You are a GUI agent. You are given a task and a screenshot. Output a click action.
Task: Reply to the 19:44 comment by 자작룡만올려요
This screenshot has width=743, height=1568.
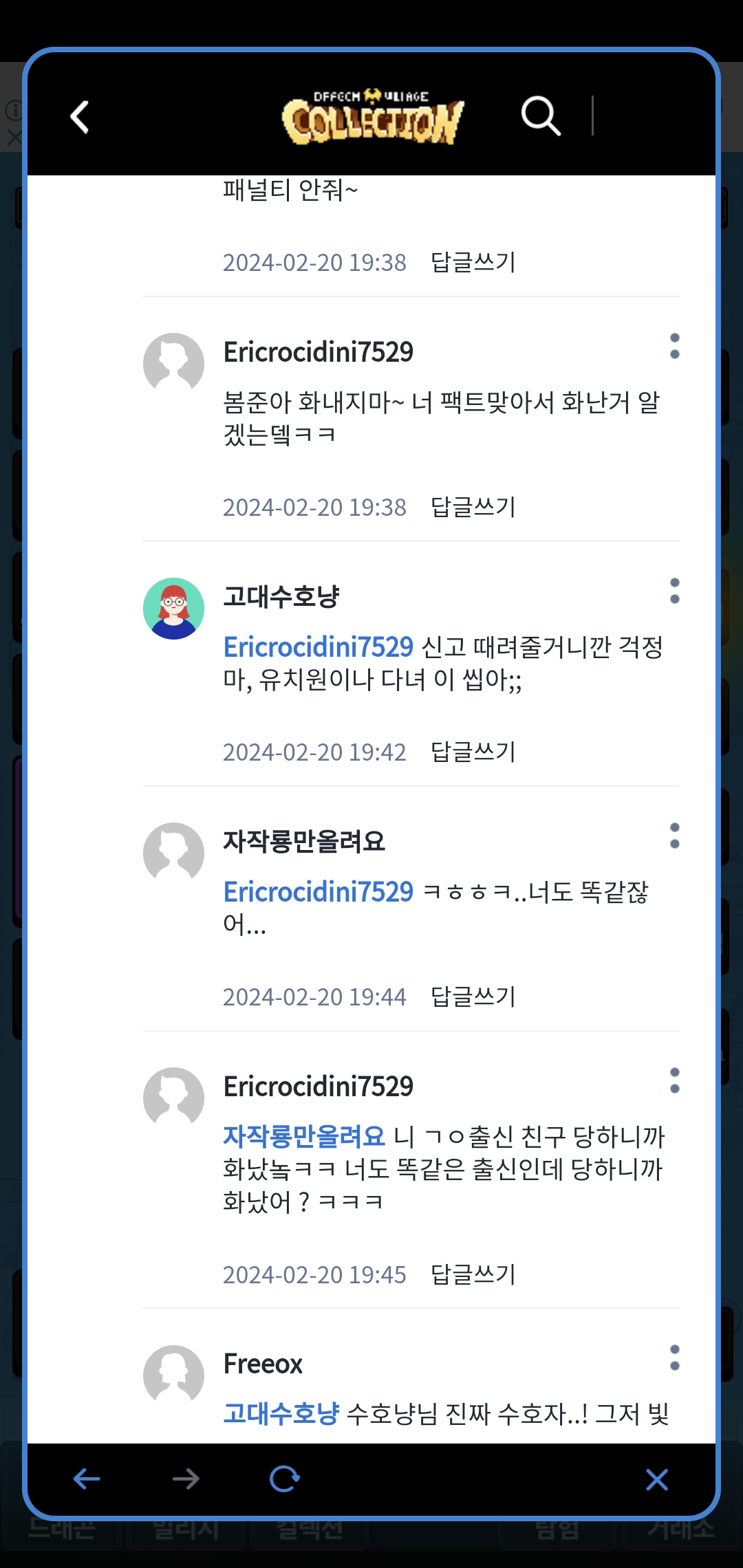(x=473, y=997)
